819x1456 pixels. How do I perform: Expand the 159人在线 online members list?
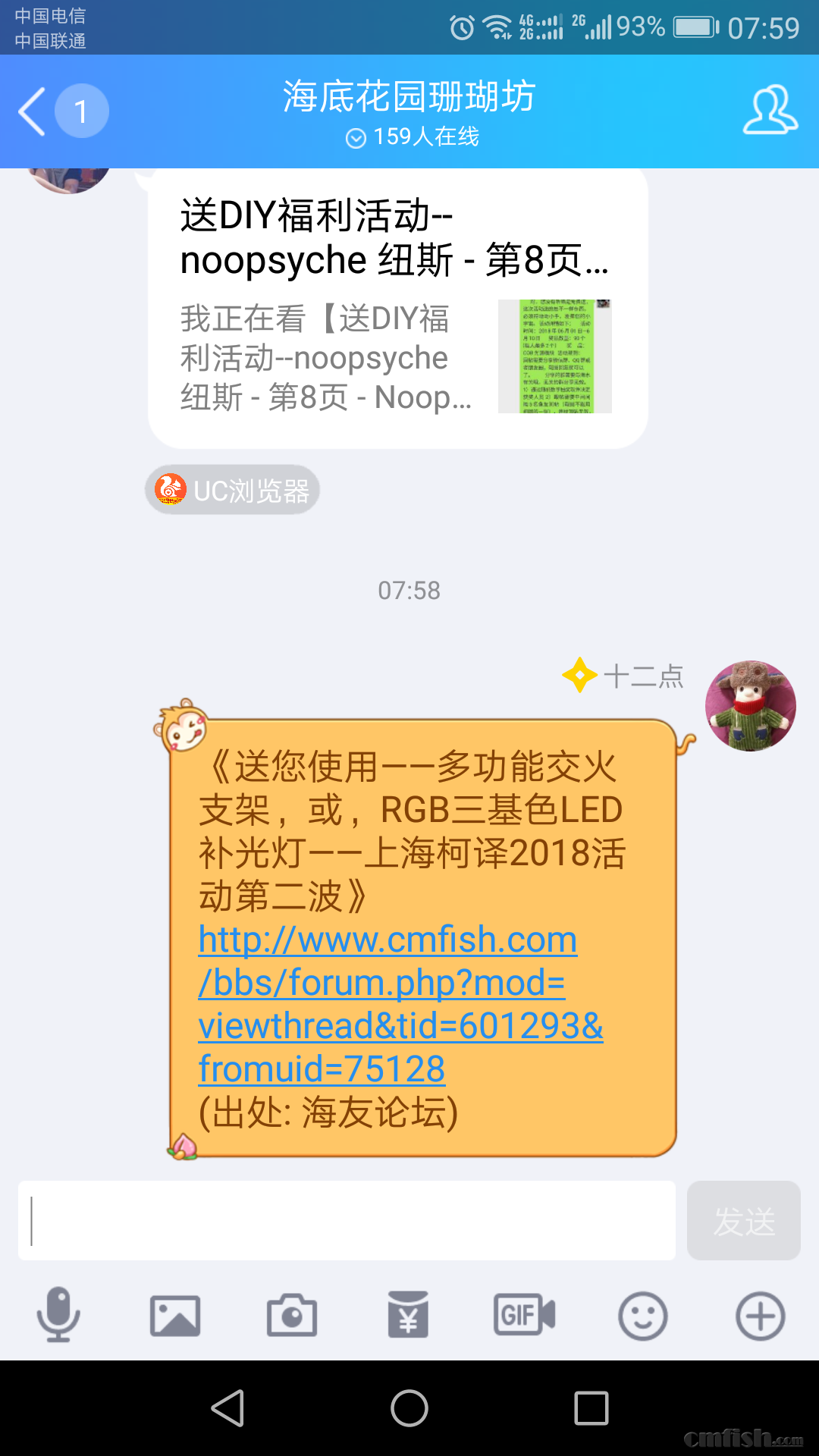pos(409,137)
